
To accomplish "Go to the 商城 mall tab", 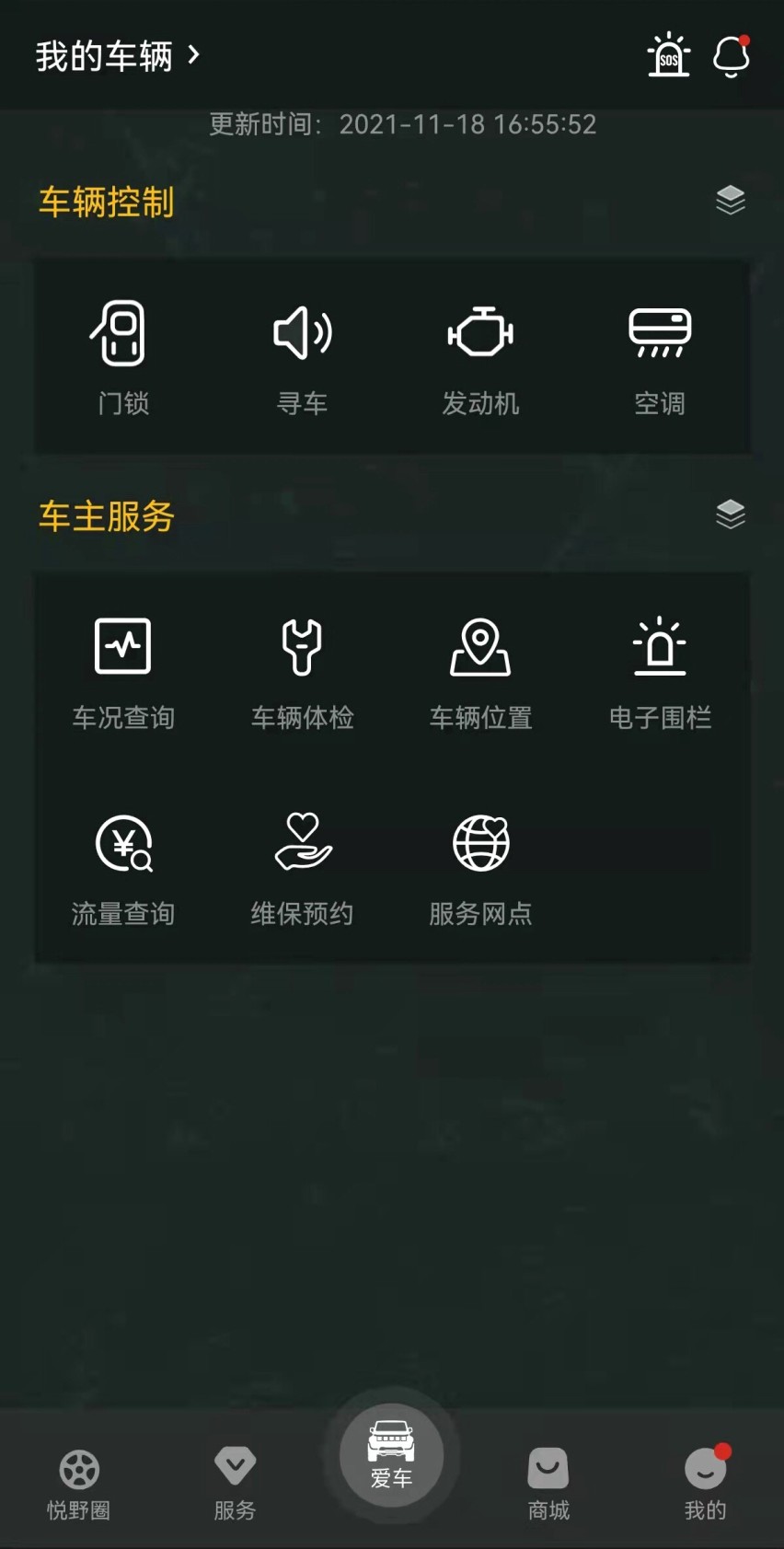I will (548, 1482).
